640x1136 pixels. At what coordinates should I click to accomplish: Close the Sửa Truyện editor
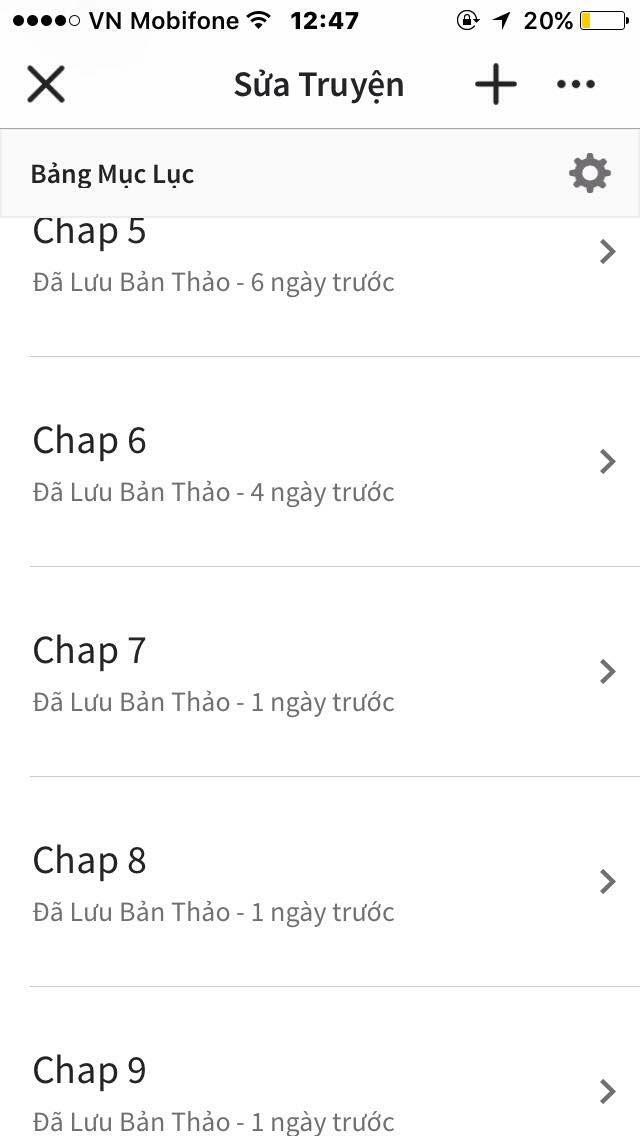point(46,84)
